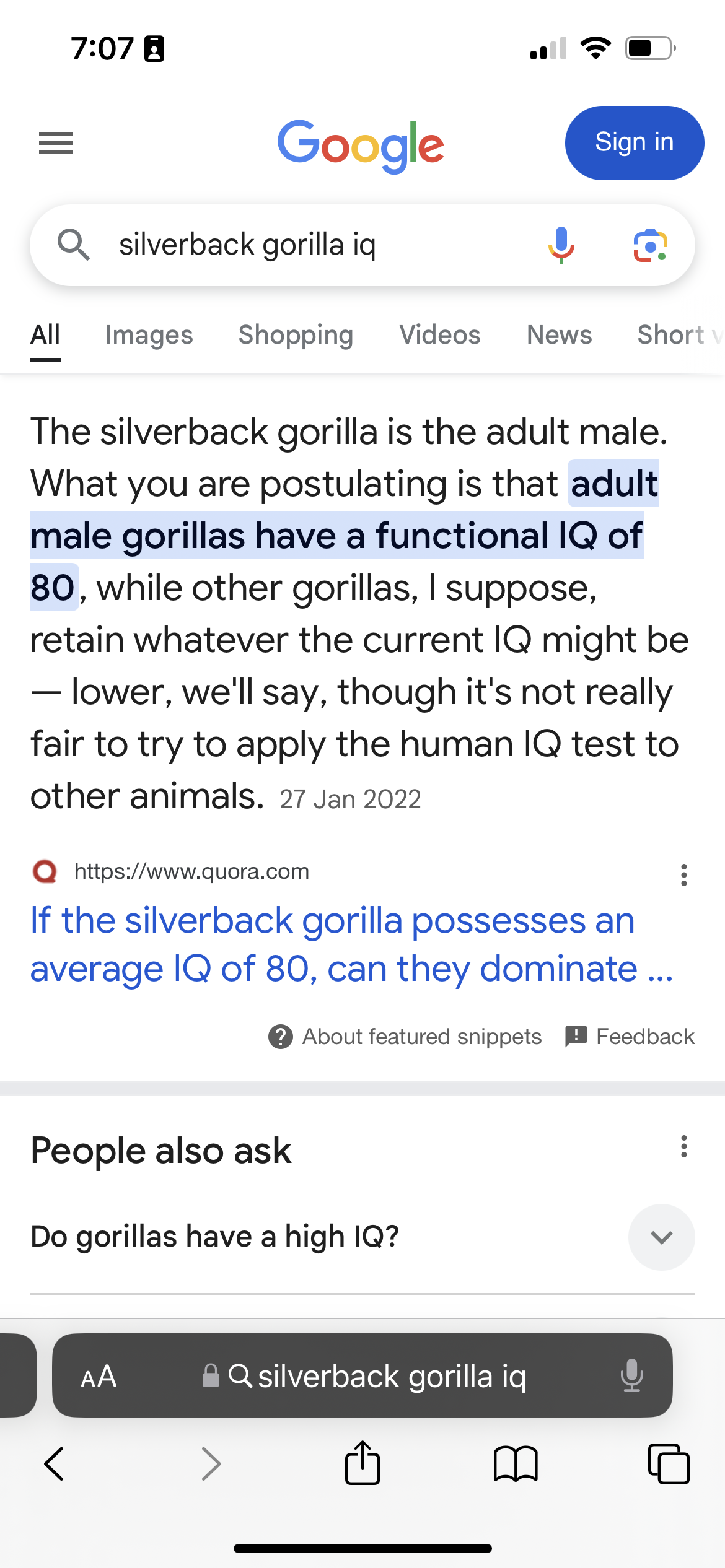Open the Safari tabs overview
The image size is (725, 1568).
[x=669, y=1464]
